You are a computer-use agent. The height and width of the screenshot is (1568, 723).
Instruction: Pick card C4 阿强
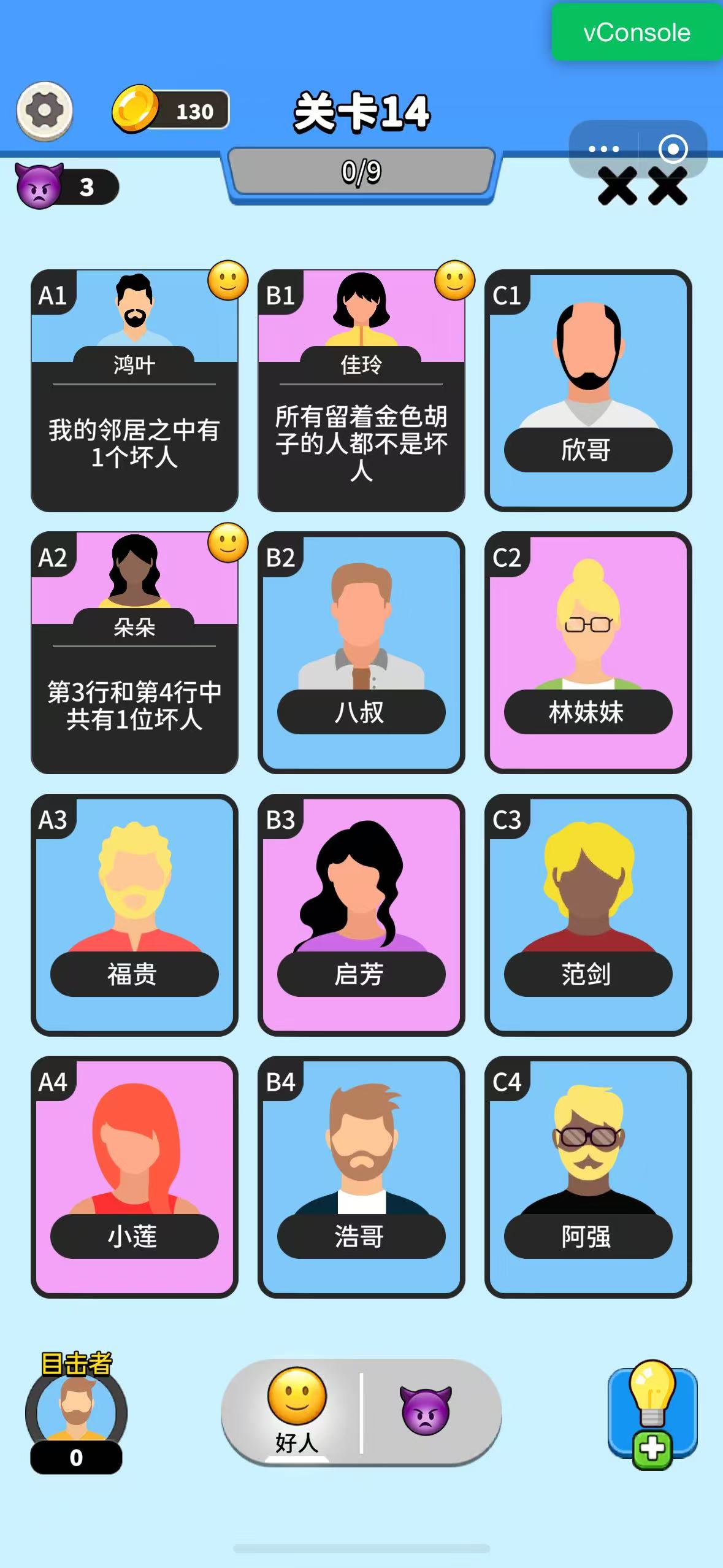click(x=588, y=1177)
